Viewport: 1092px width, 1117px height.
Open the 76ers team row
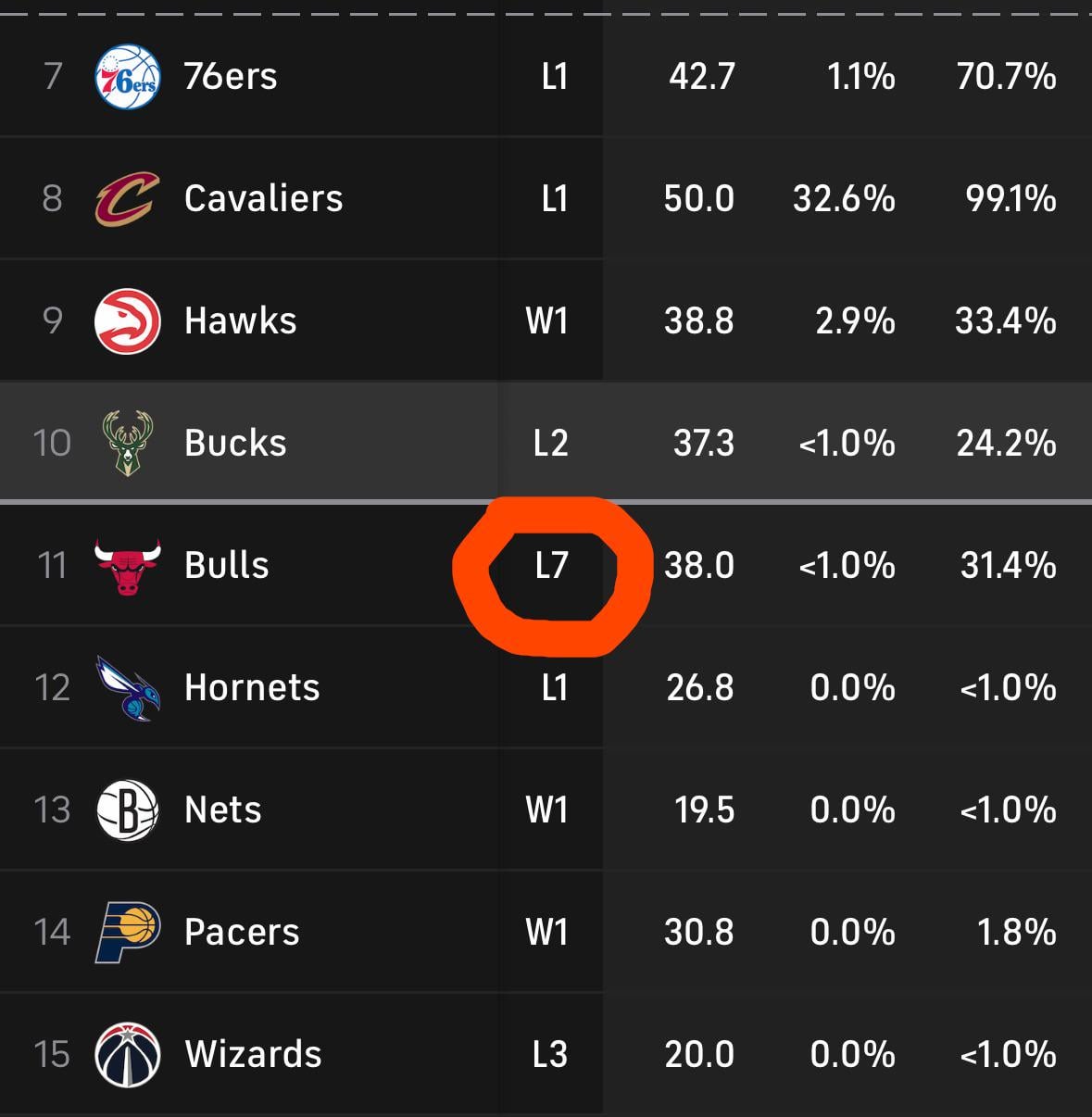pos(231,76)
